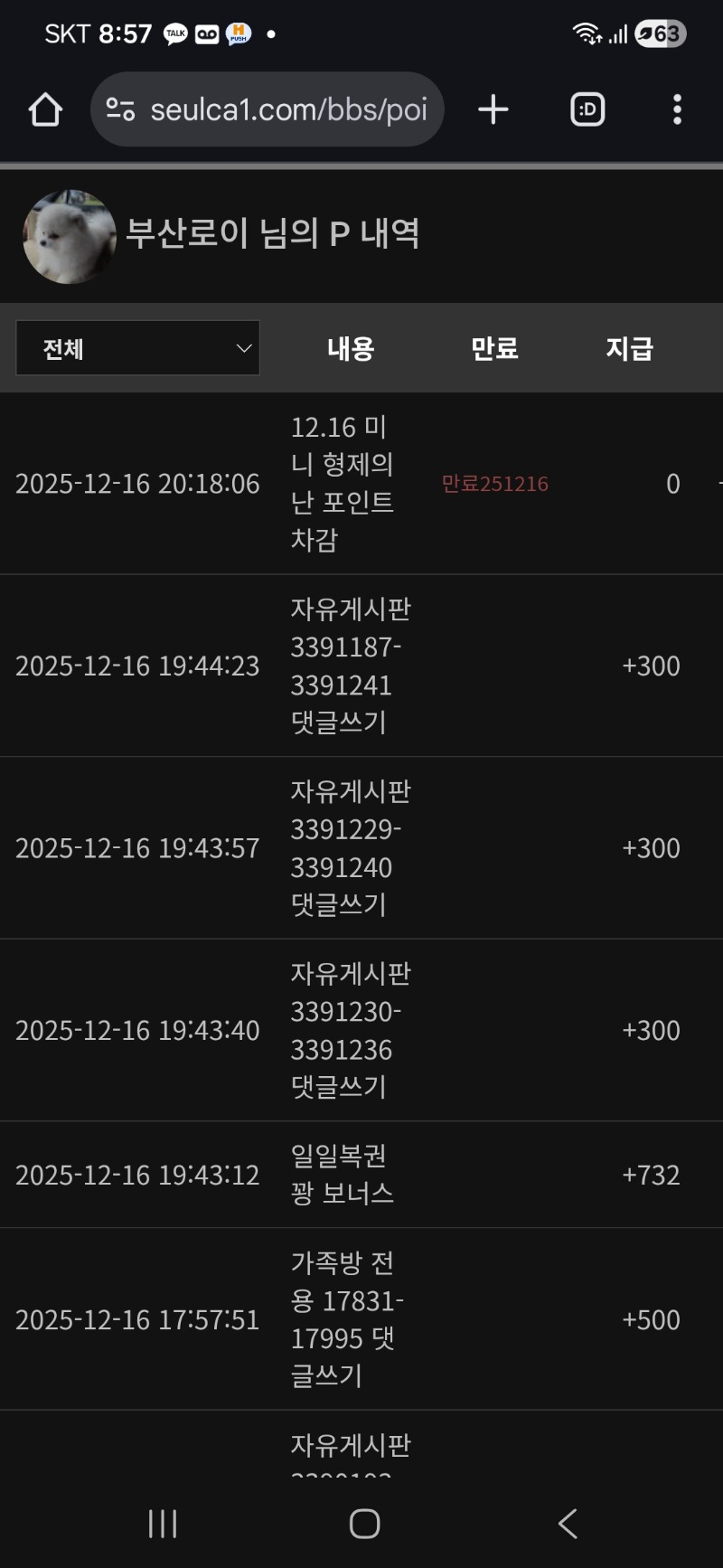Open 자유게시판 3391187-3391241 댓글쓰기 entry
The width and height of the screenshot is (723, 1568).
350,666
